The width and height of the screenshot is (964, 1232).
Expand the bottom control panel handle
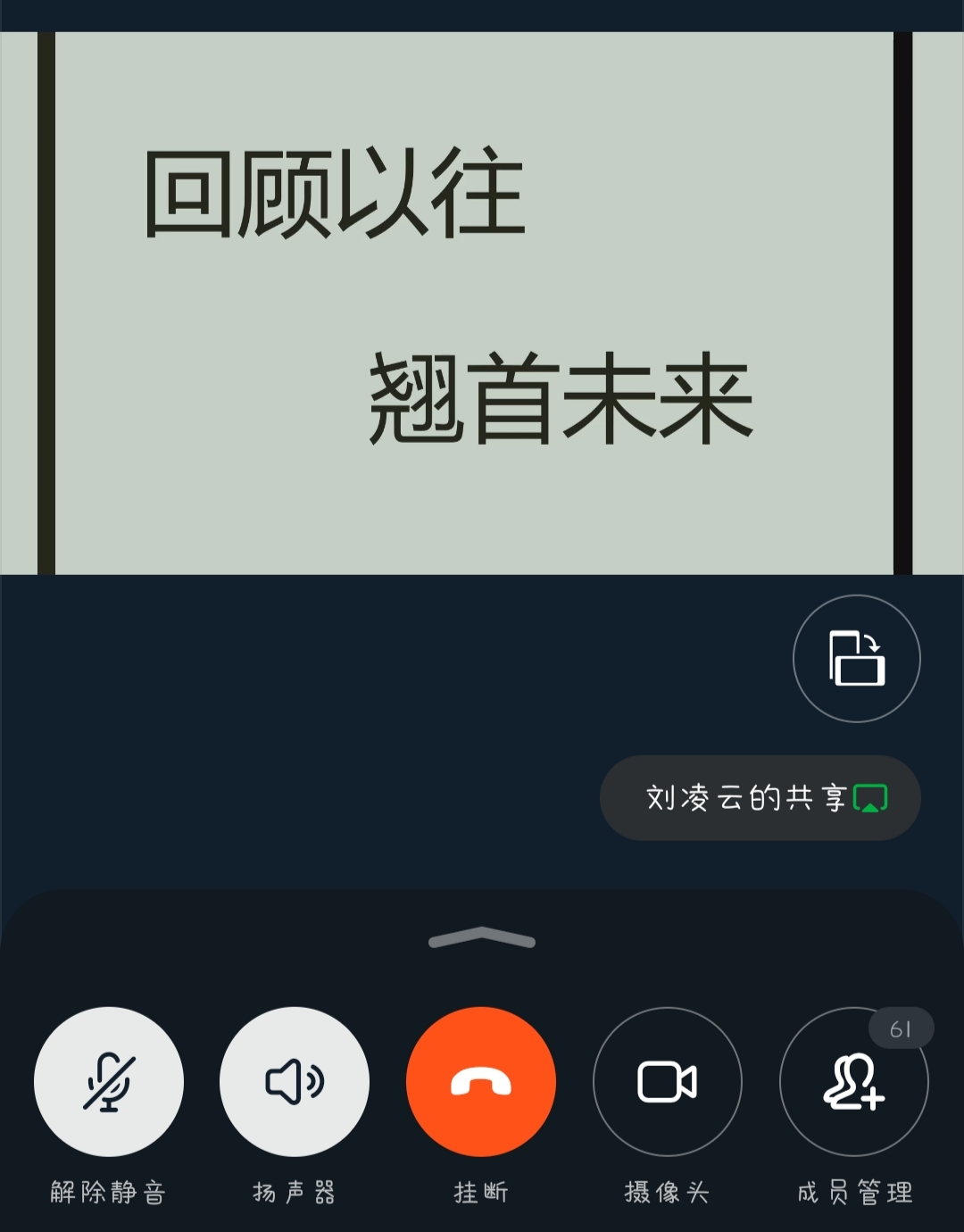coord(481,938)
